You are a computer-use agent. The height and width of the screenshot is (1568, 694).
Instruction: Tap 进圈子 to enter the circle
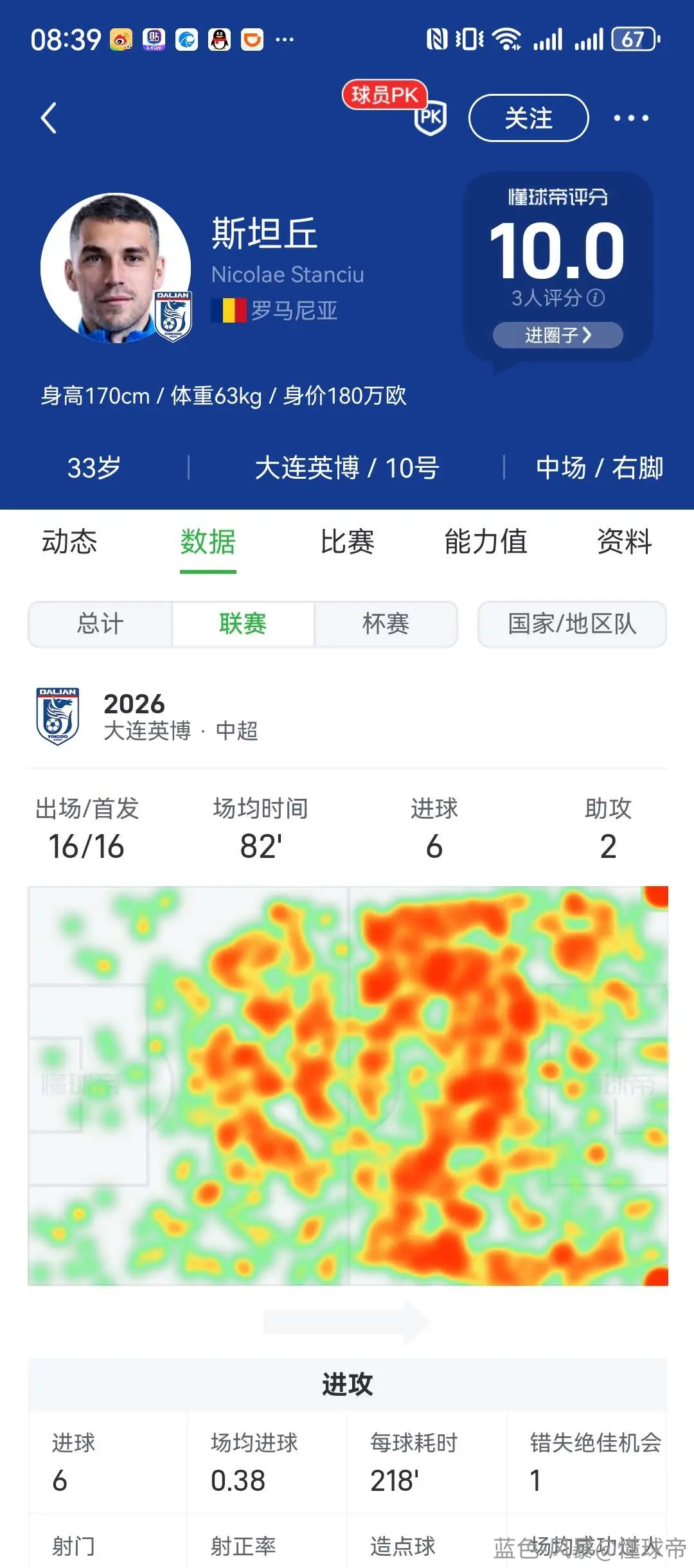[x=557, y=335]
